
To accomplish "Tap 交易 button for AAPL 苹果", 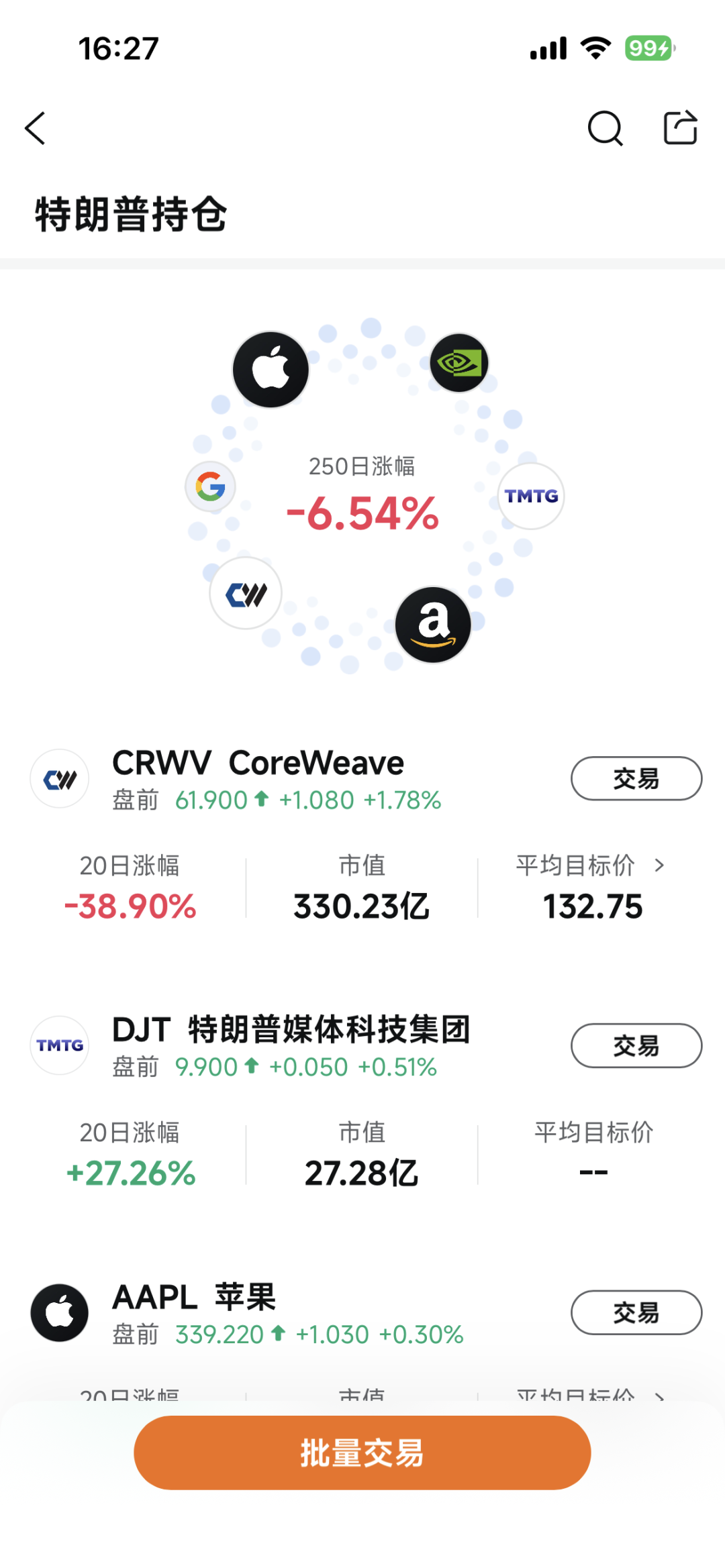I will [x=636, y=1312].
